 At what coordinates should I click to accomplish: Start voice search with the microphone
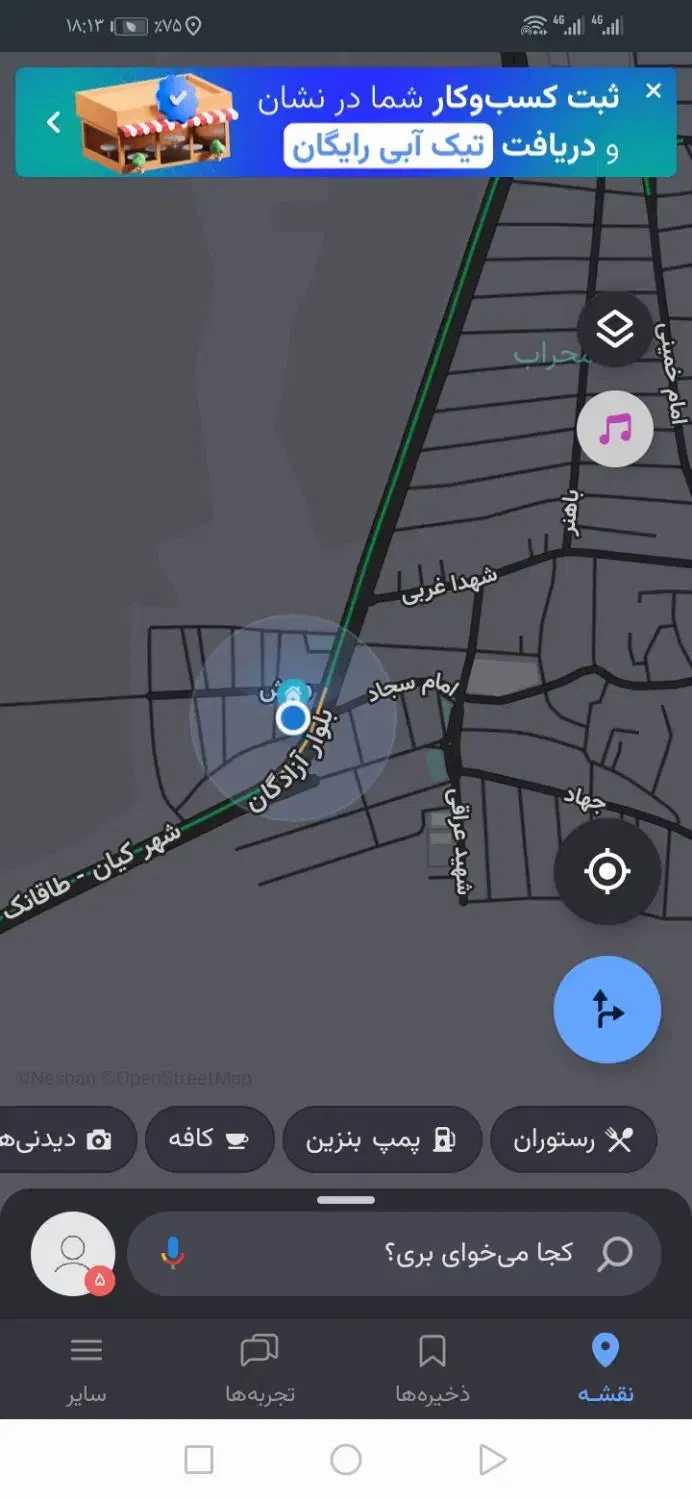coord(173,1253)
